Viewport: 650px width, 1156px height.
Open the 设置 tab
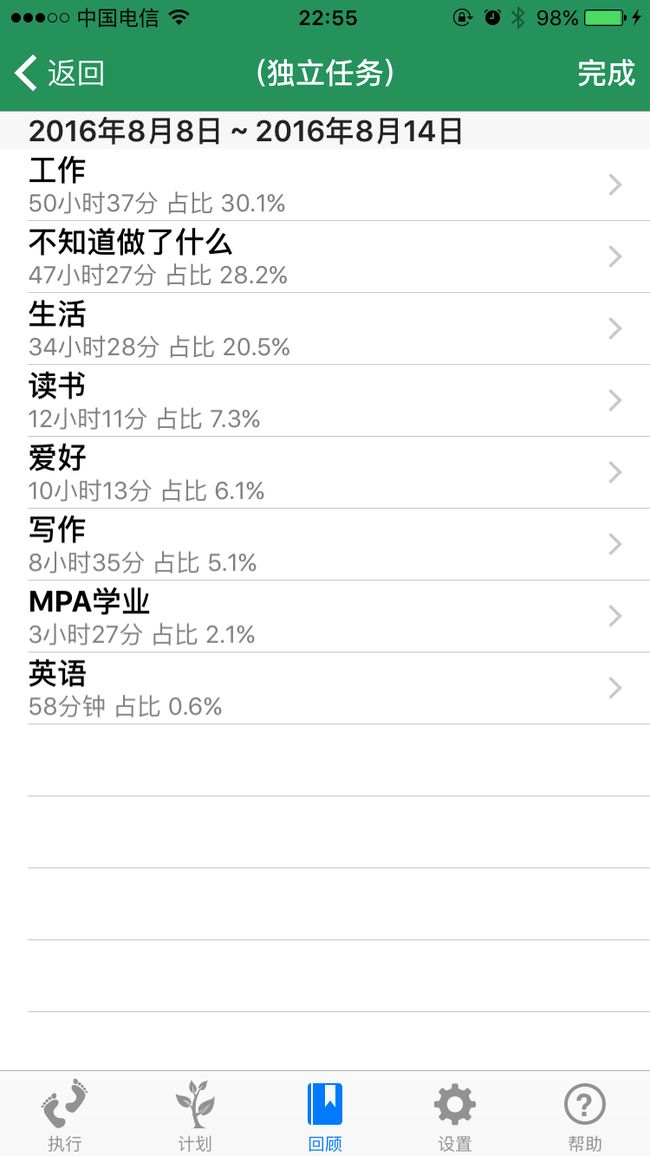[x=455, y=1115]
